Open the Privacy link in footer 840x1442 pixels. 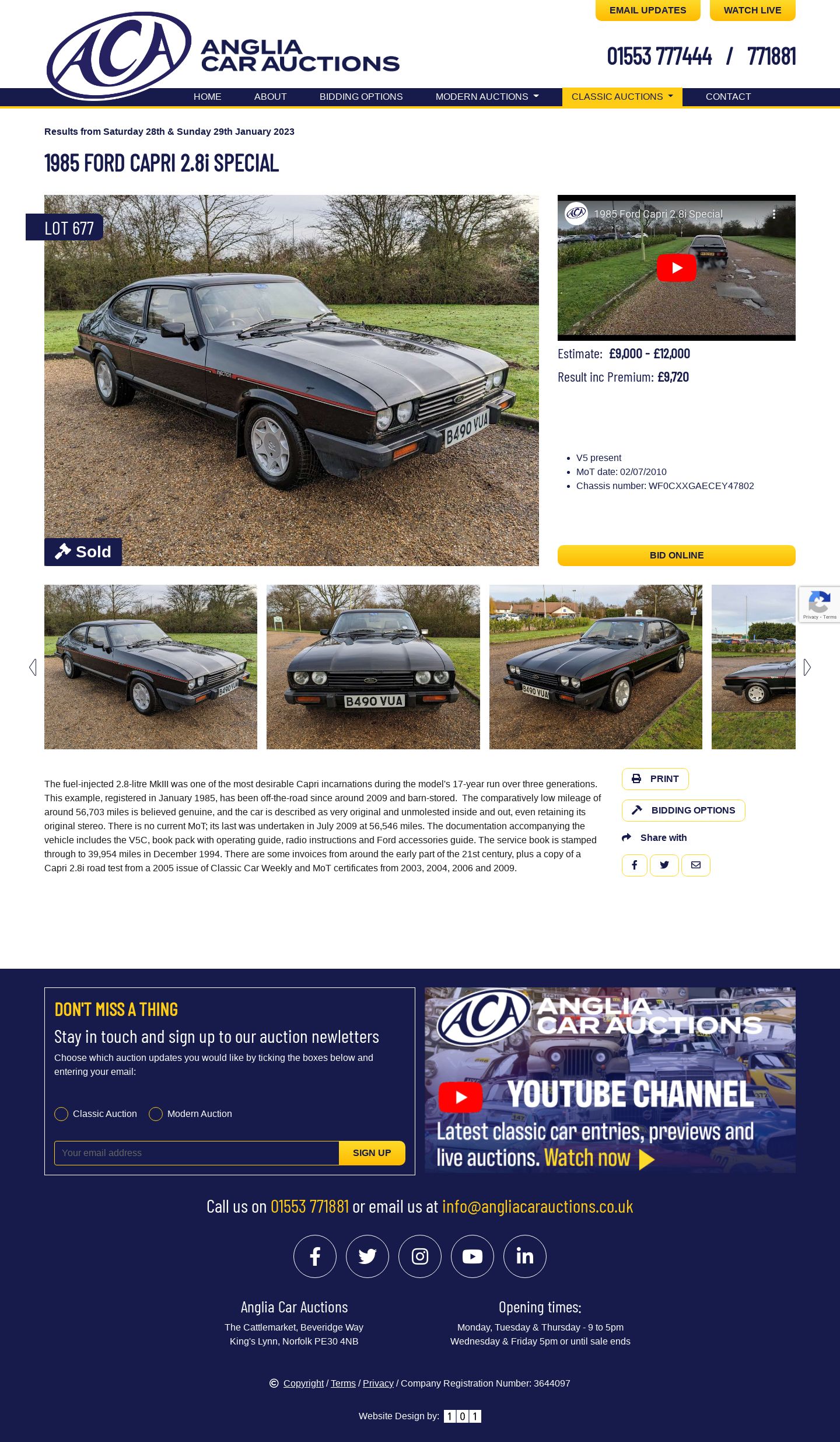point(378,1384)
